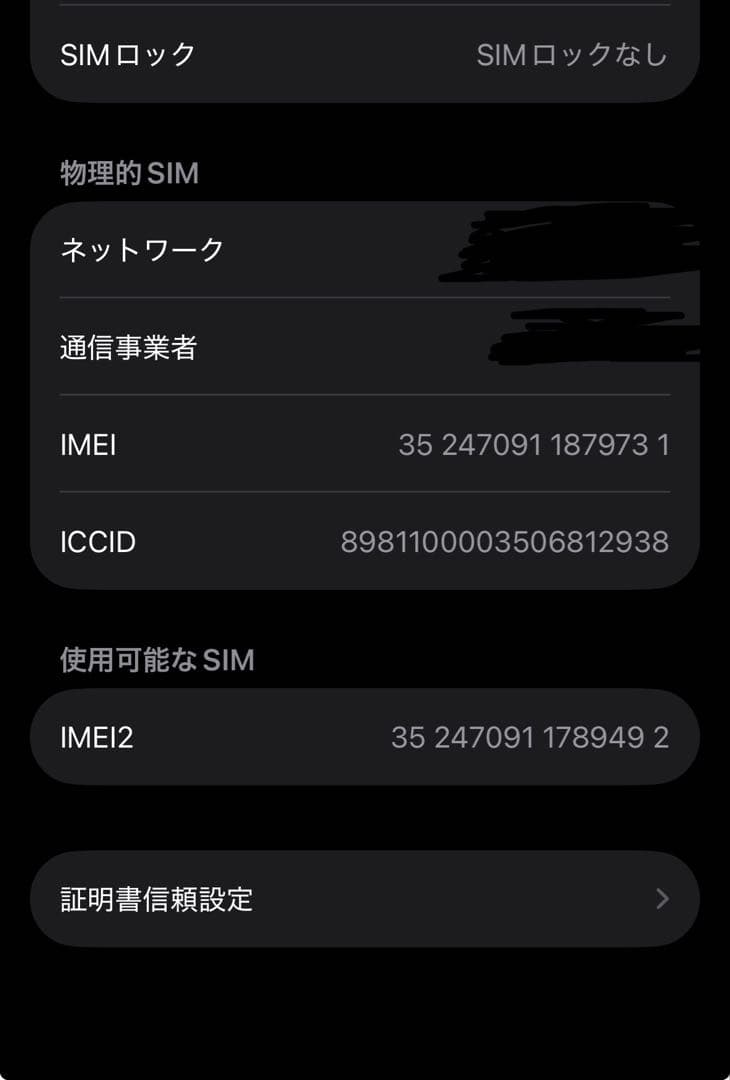Tap the ネットワーク row
Image resolution: width=730 pixels, height=1080 pixels.
[365, 250]
